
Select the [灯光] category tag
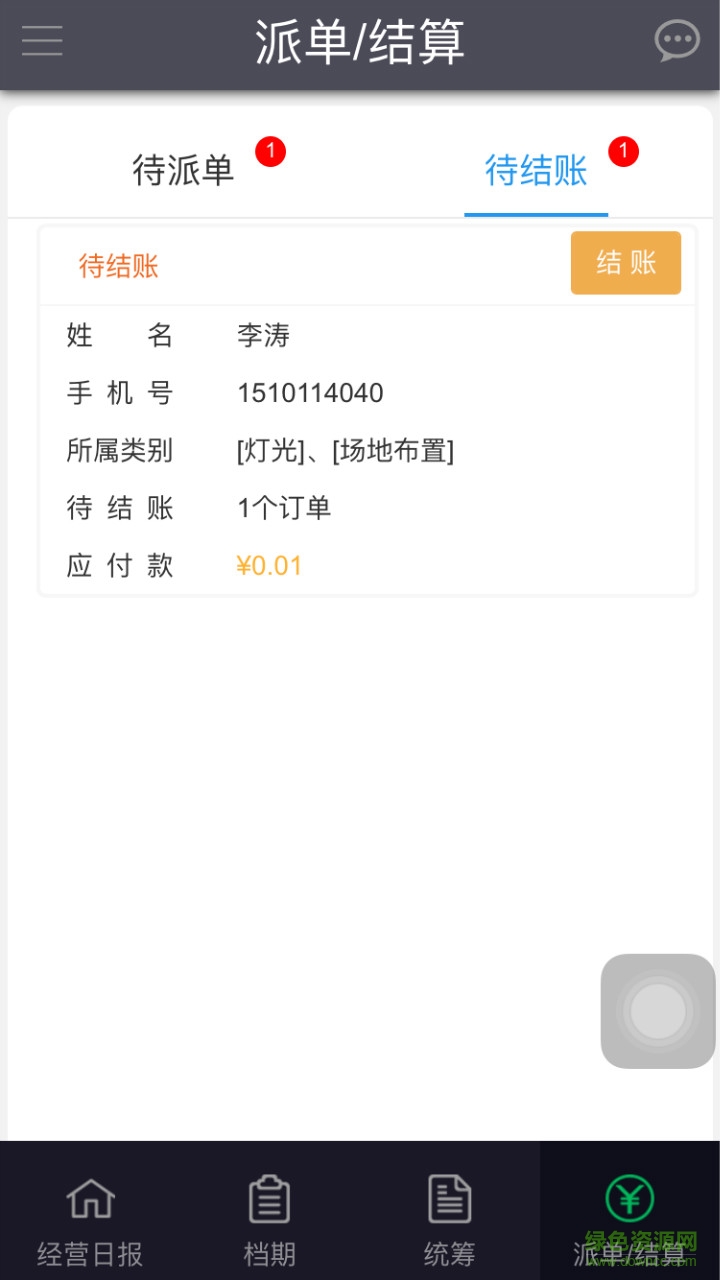[x=268, y=451]
